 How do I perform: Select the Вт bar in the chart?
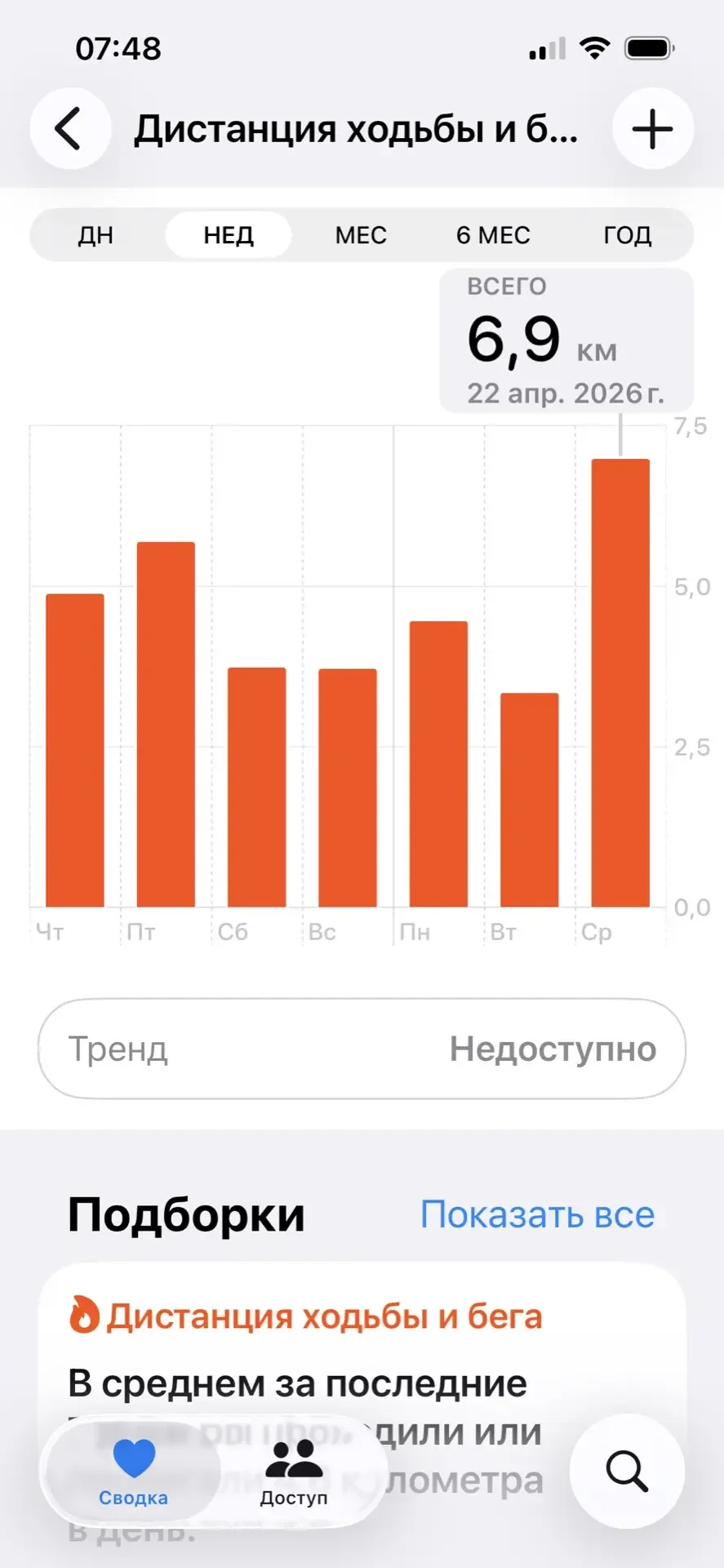coord(529,799)
